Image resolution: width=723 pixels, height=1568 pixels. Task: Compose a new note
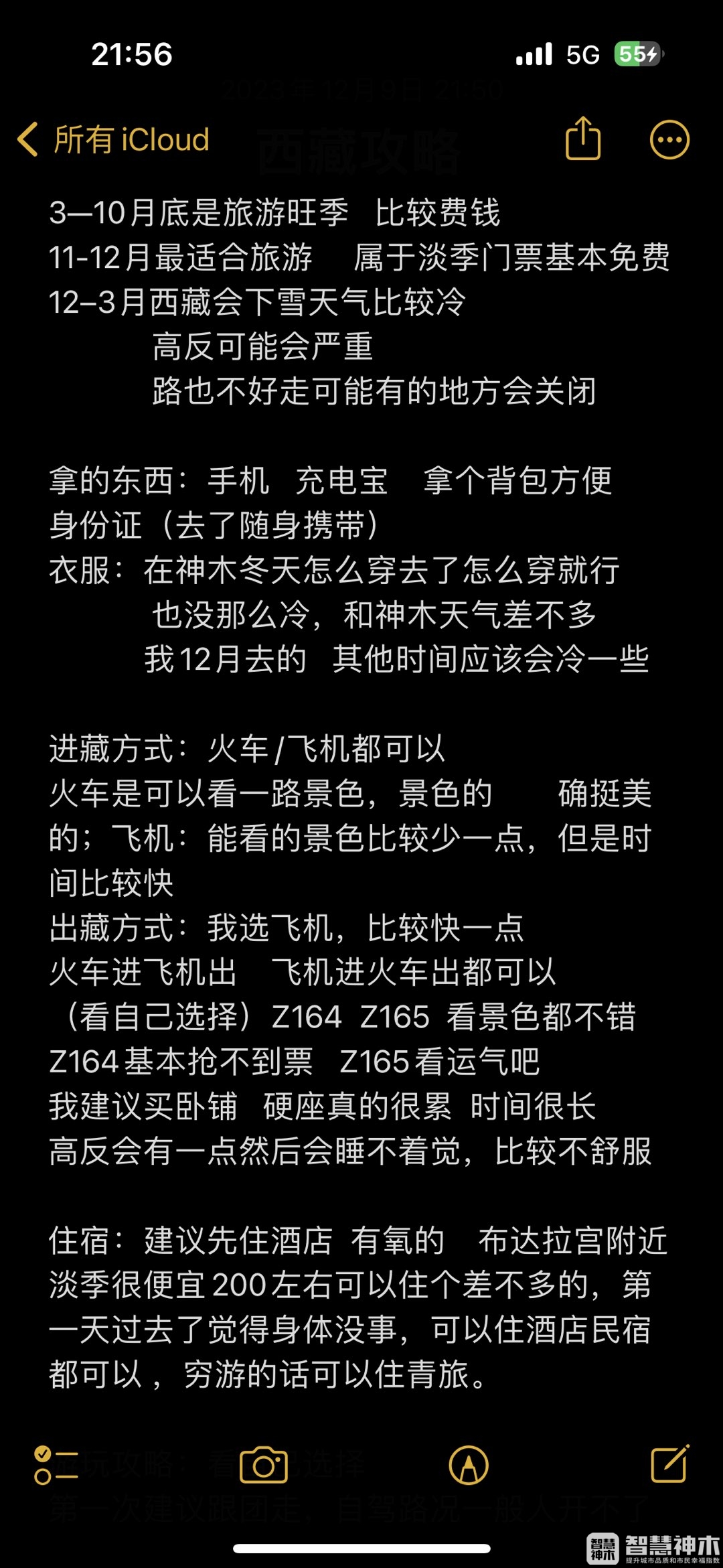pyautogui.click(x=670, y=1464)
